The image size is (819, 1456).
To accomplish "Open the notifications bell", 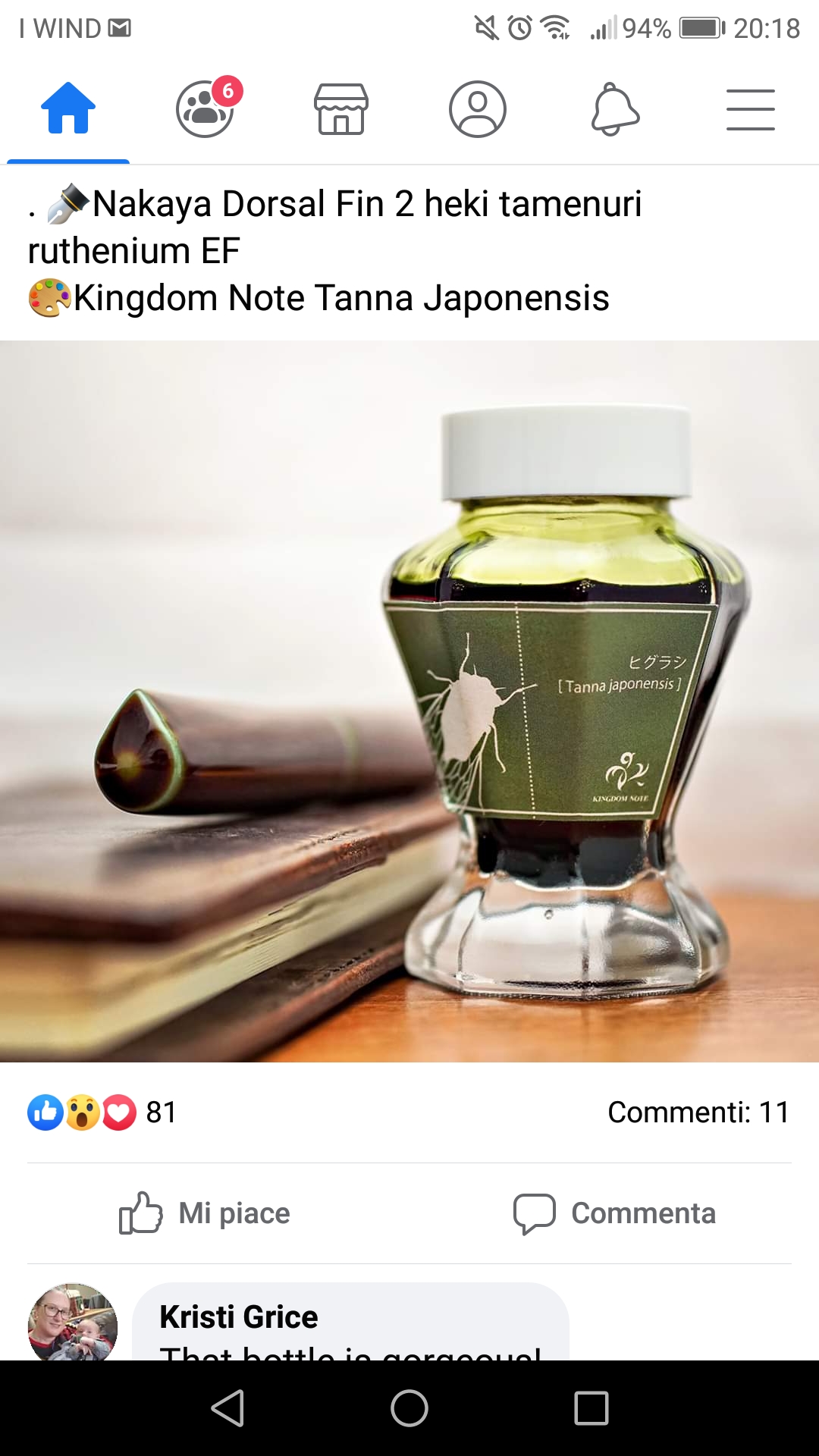I will (x=615, y=109).
